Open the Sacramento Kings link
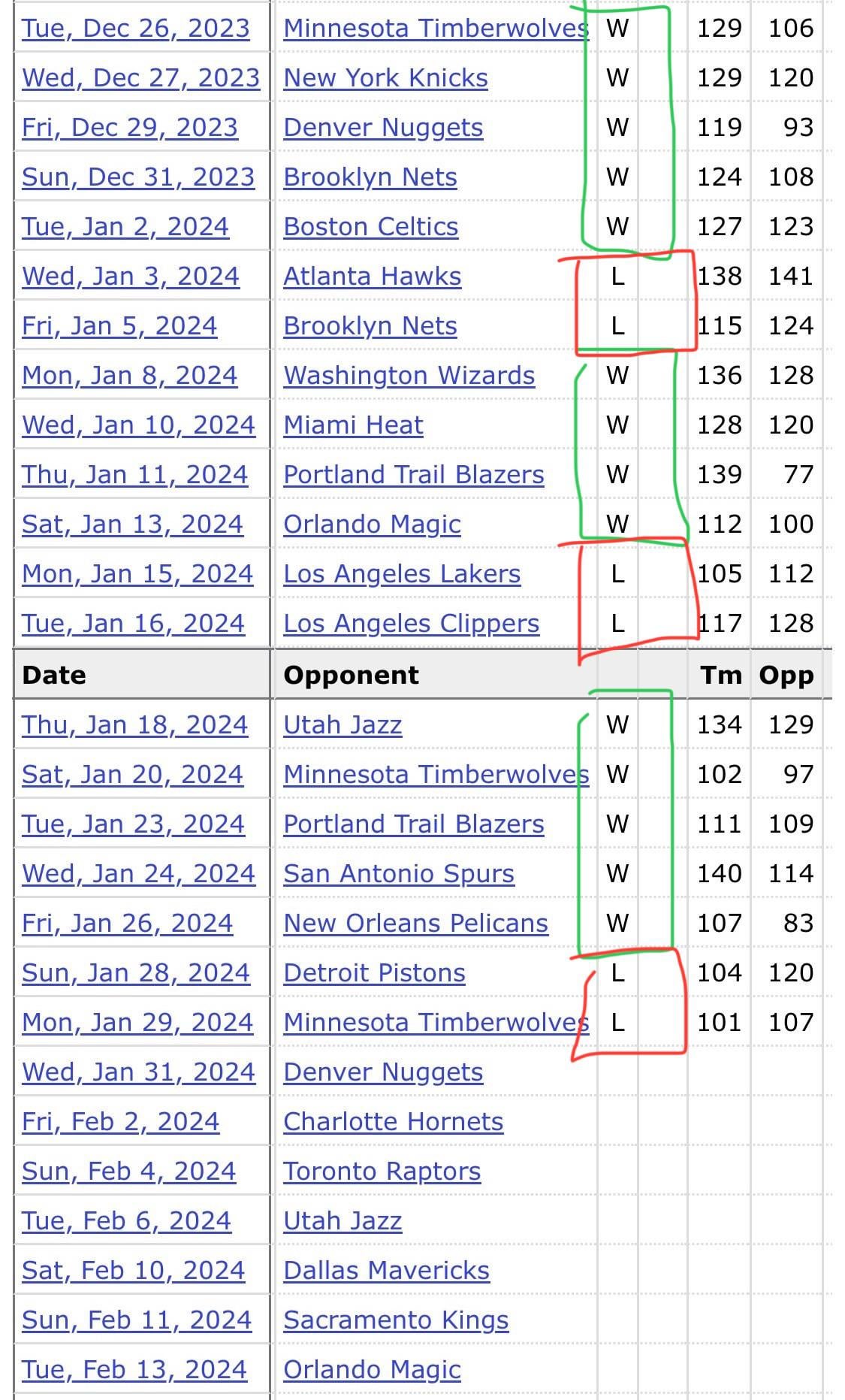Screen dimensions: 845x1400 (396, 1320)
